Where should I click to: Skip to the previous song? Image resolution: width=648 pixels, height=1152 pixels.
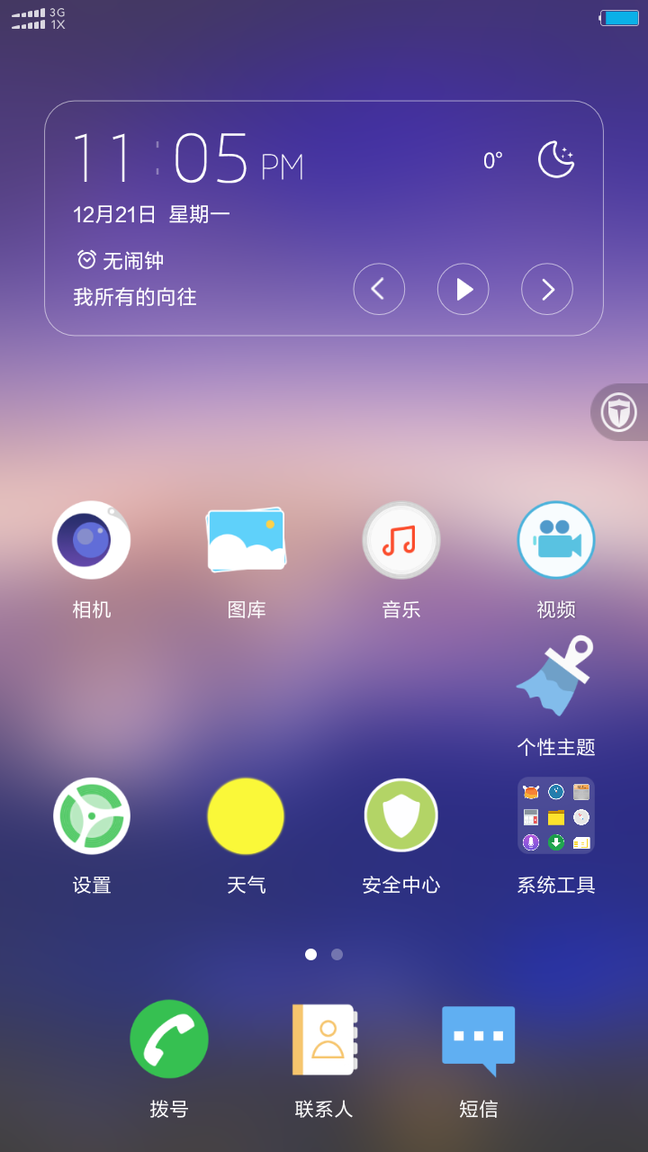coord(379,290)
